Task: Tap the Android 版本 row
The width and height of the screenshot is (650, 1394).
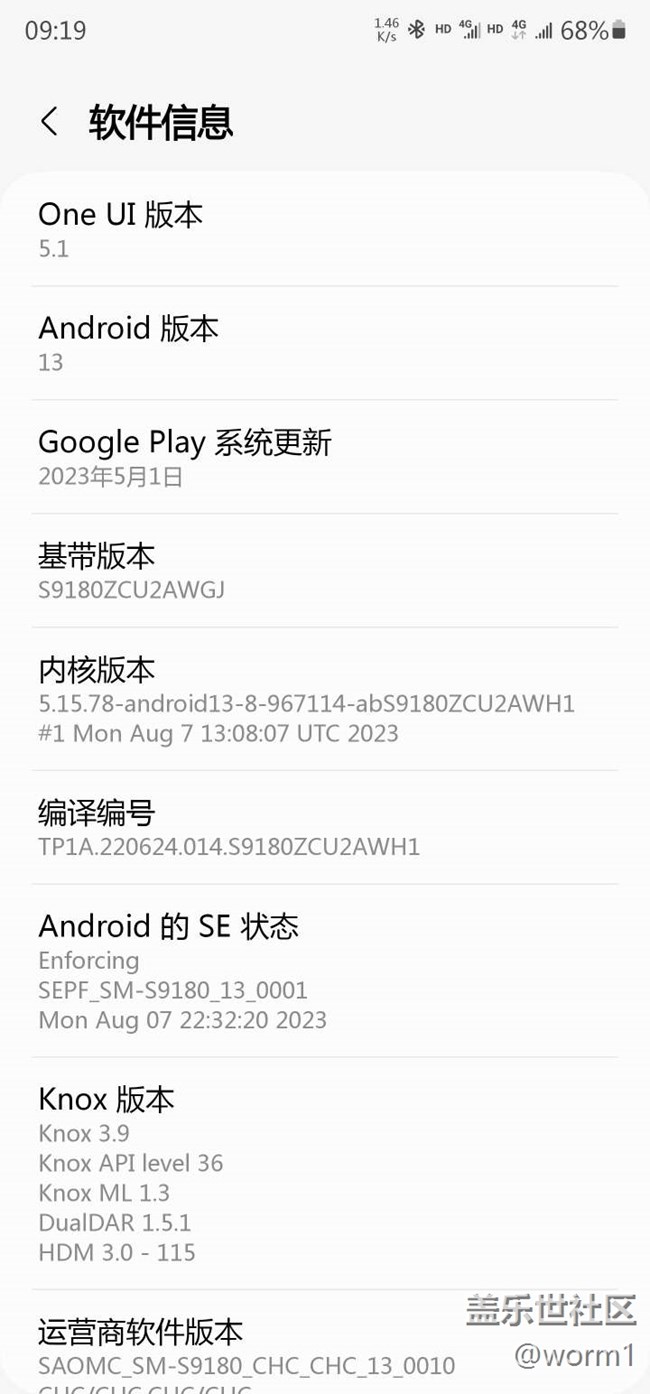Action: coord(324,343)
